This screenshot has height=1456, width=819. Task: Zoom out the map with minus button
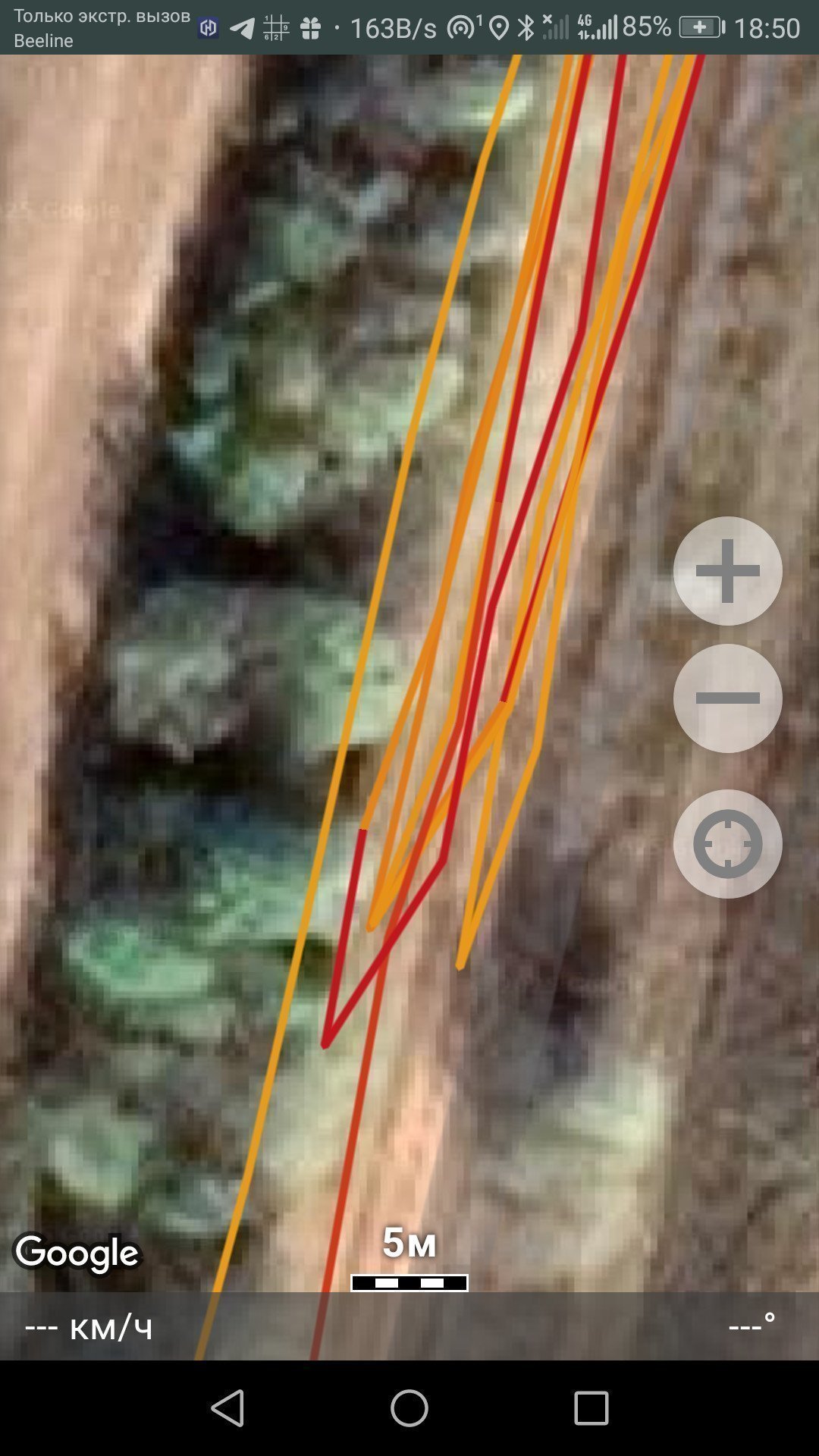727,698
